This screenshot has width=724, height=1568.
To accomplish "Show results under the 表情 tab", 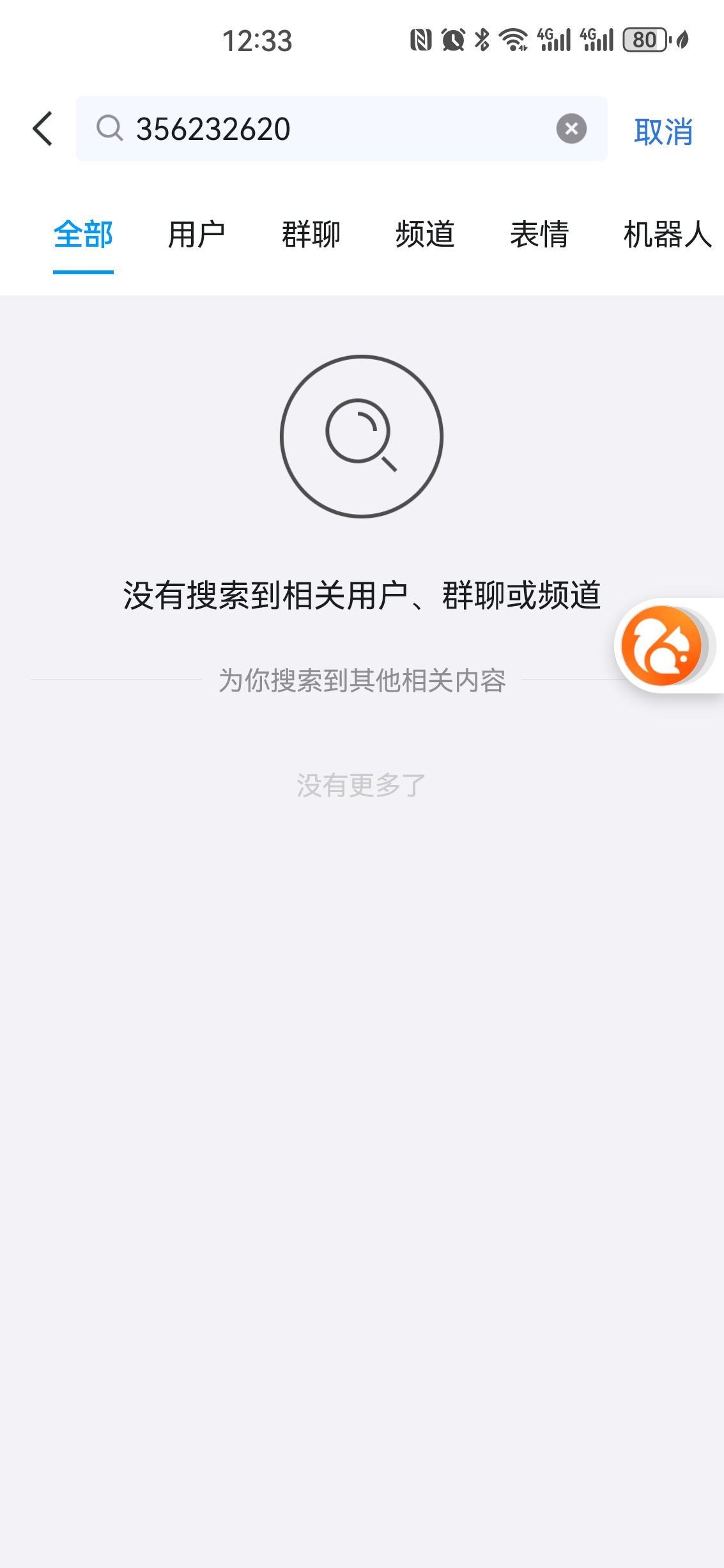I will coord(539,235).
